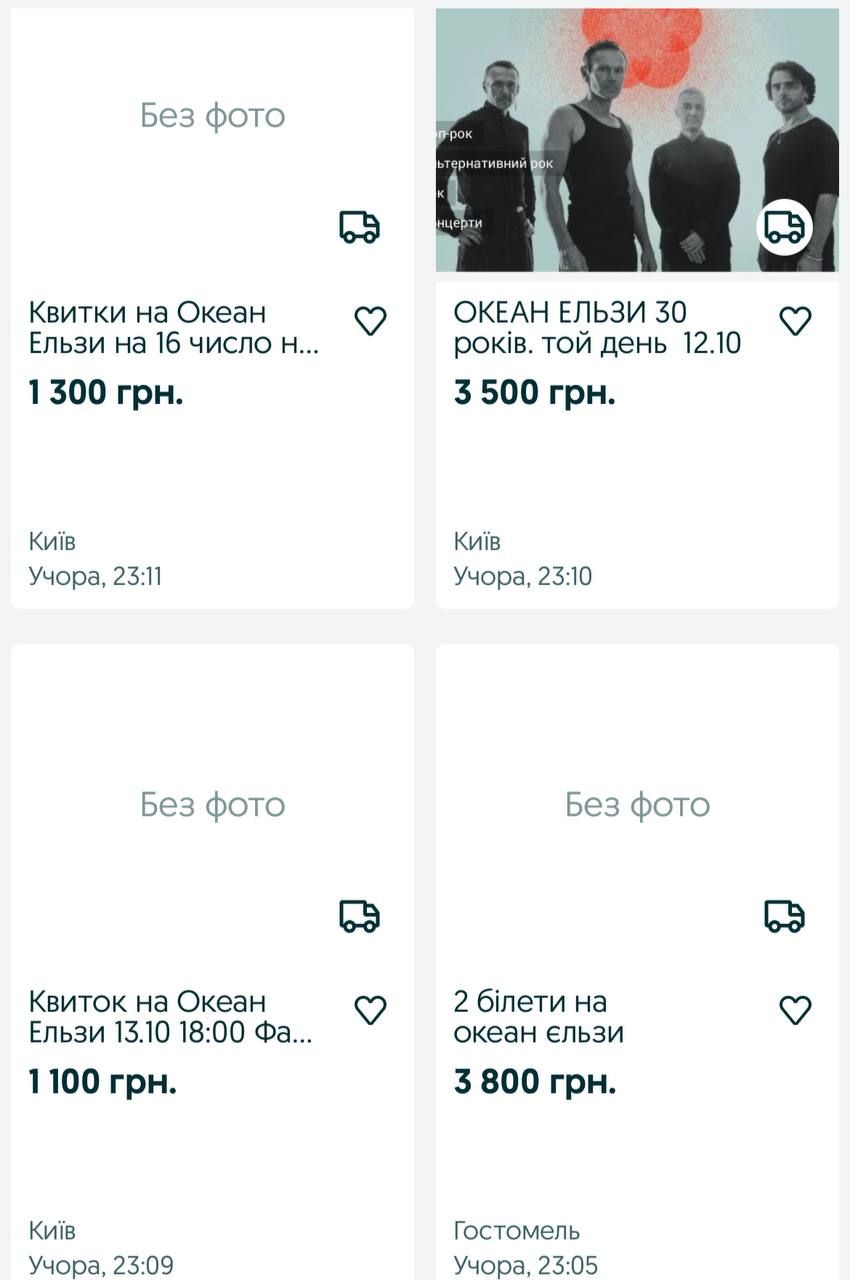Add the 2 білети listing to favorites
Viewport: 850px width, 1280px height.
[x=795, y=1010]
